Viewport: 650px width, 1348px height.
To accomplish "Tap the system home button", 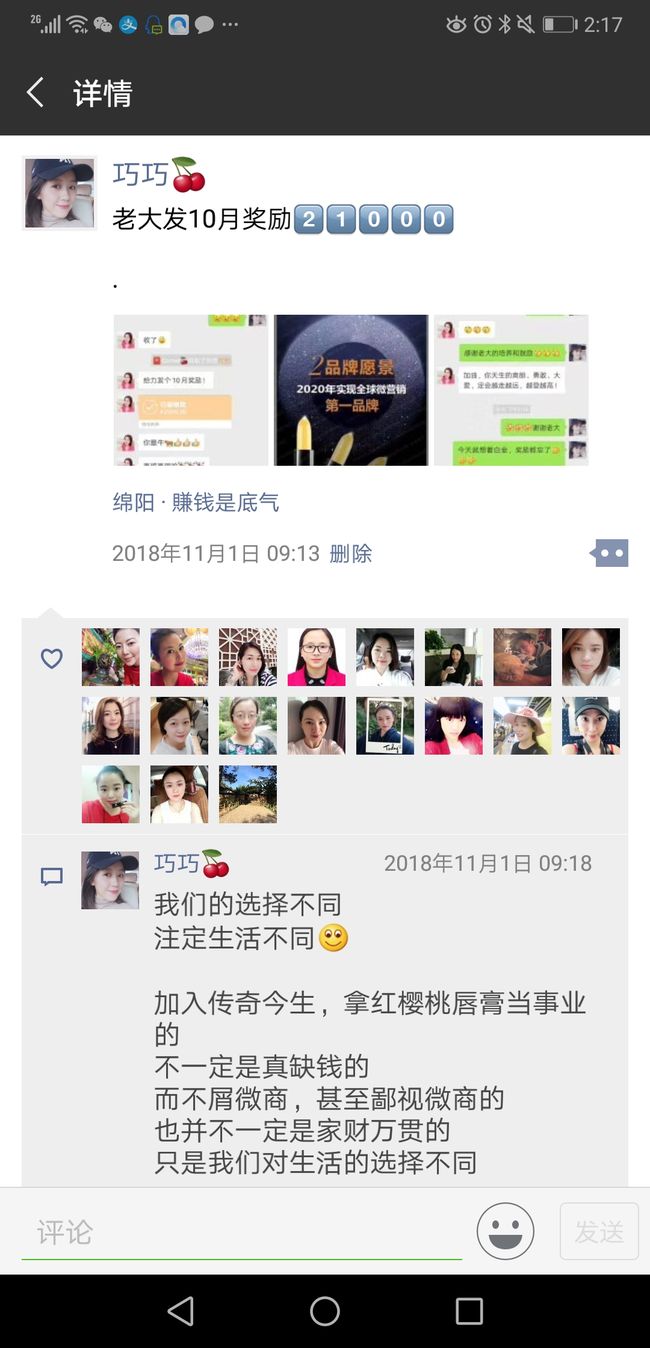I will [x=325, y=1311].
